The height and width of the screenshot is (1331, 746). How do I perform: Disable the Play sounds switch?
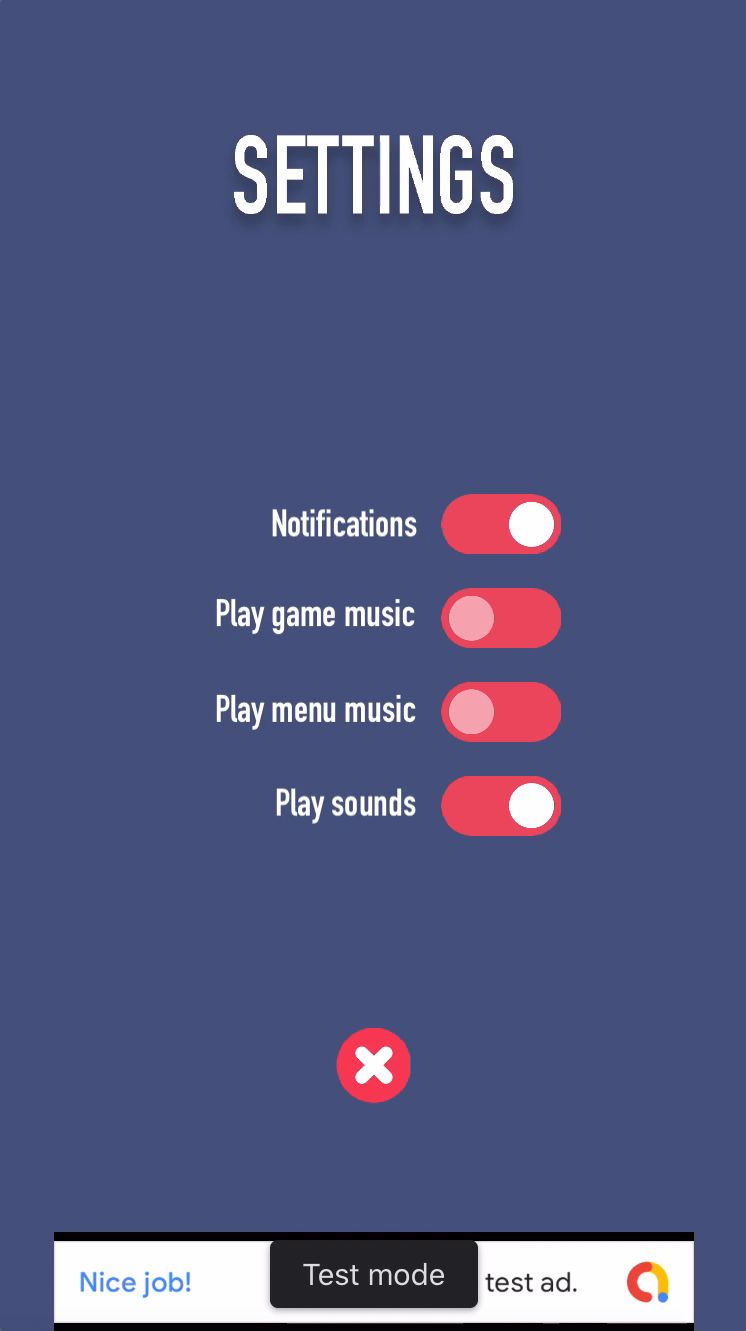(501, 806)
